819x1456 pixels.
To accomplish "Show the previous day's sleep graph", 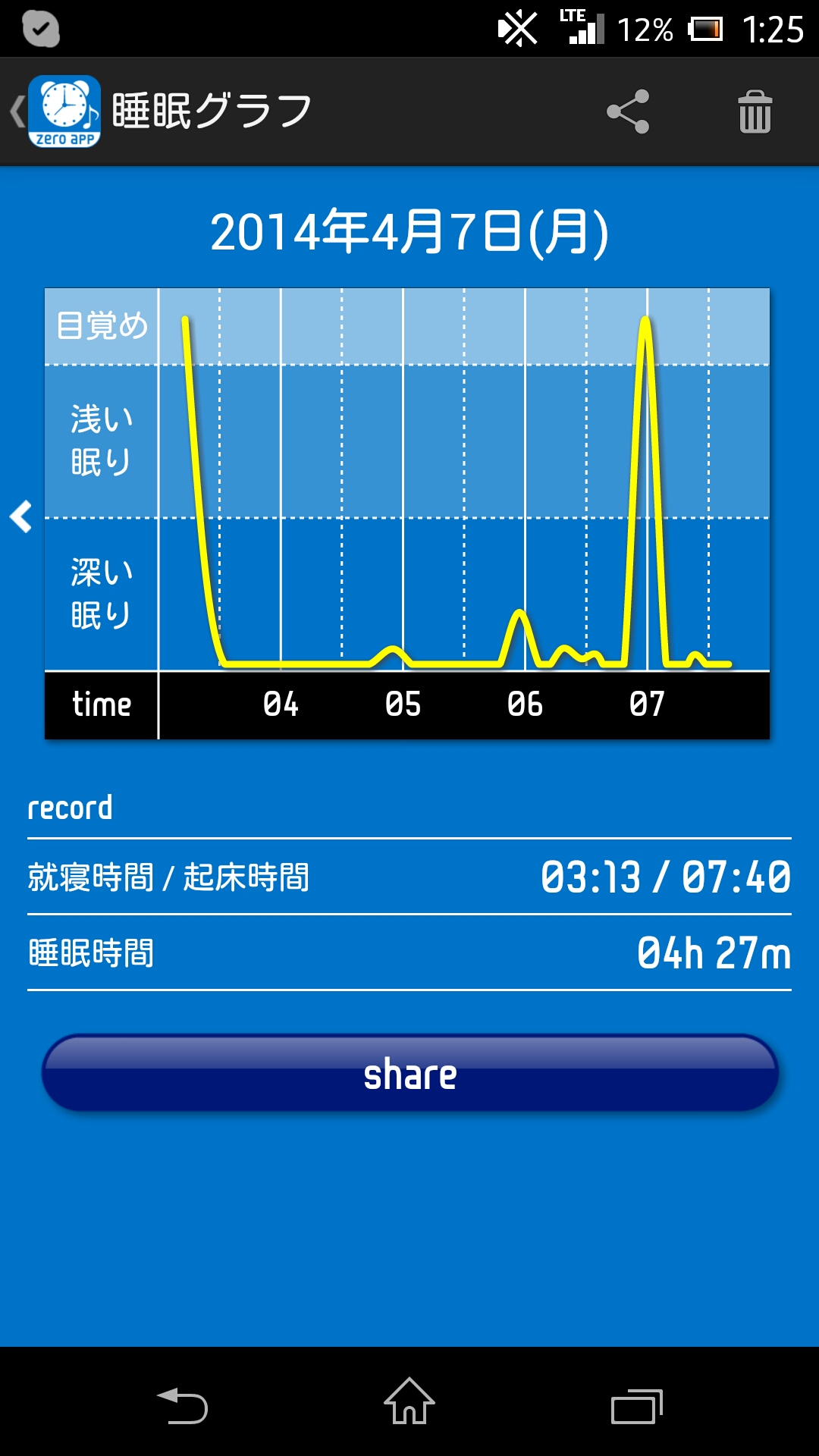I will pos(21,516).
